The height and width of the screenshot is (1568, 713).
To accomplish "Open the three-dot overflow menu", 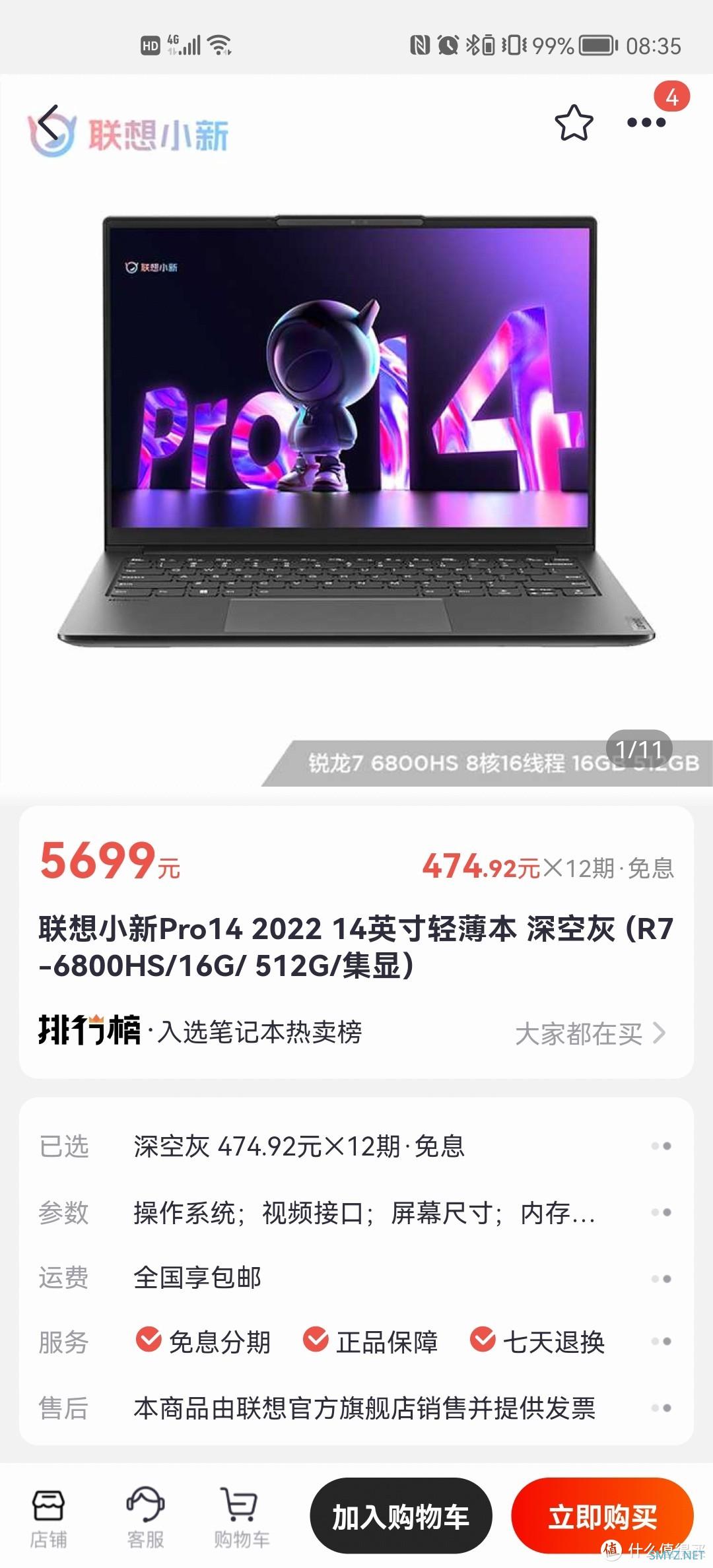I will [x=646, y=122].
